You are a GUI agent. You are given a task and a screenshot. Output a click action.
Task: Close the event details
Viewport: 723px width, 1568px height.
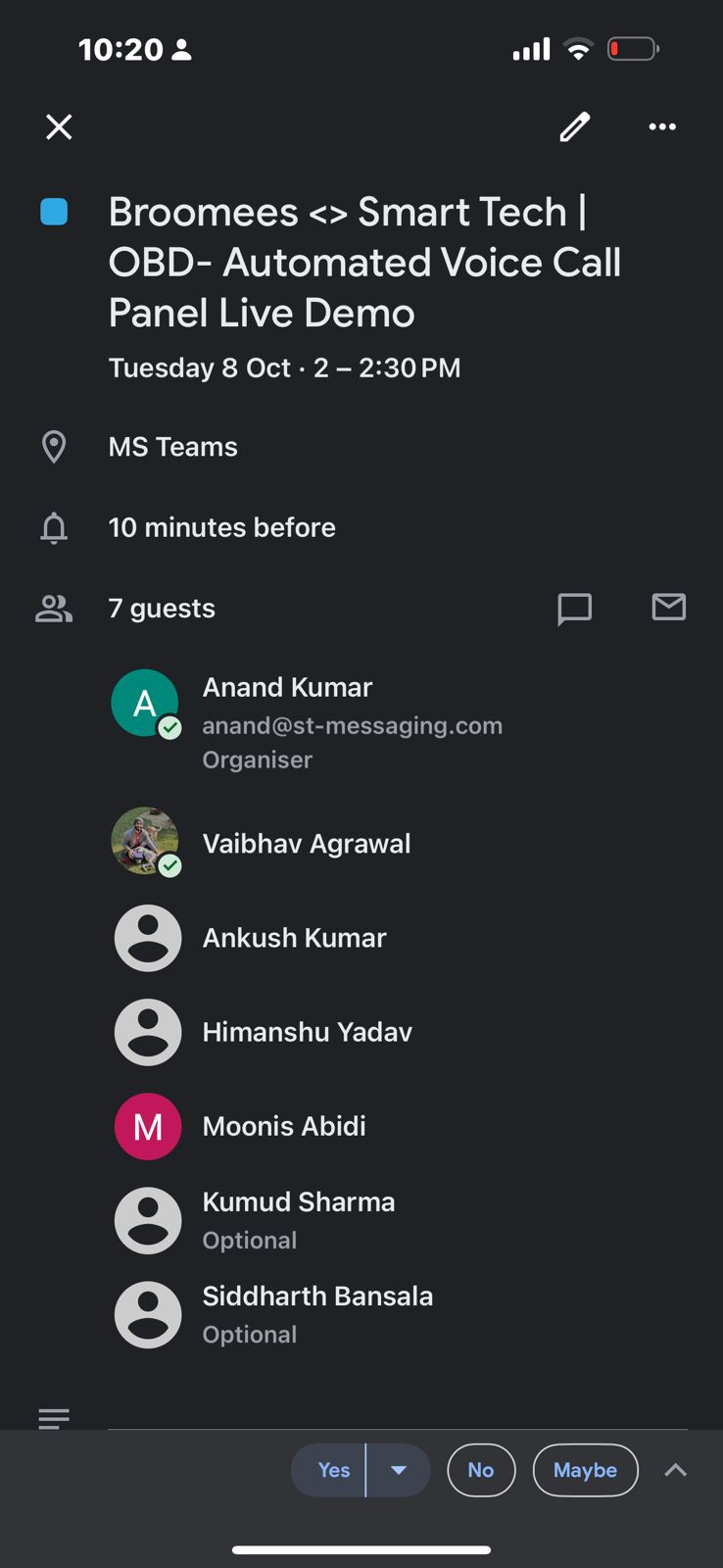[59, 126]
